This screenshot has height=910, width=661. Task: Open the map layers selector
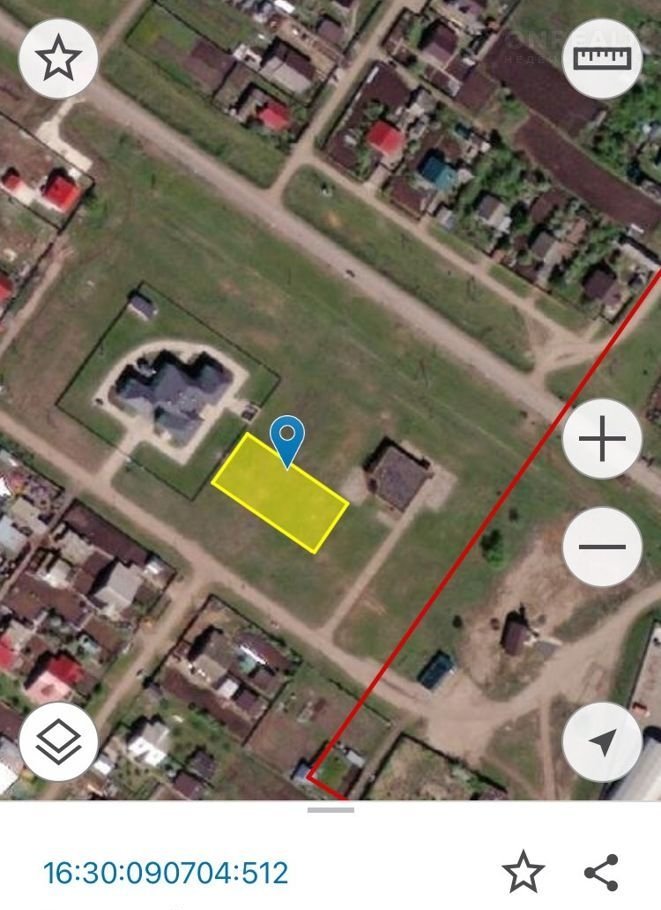pyautogui.click(x=58, y=741)
